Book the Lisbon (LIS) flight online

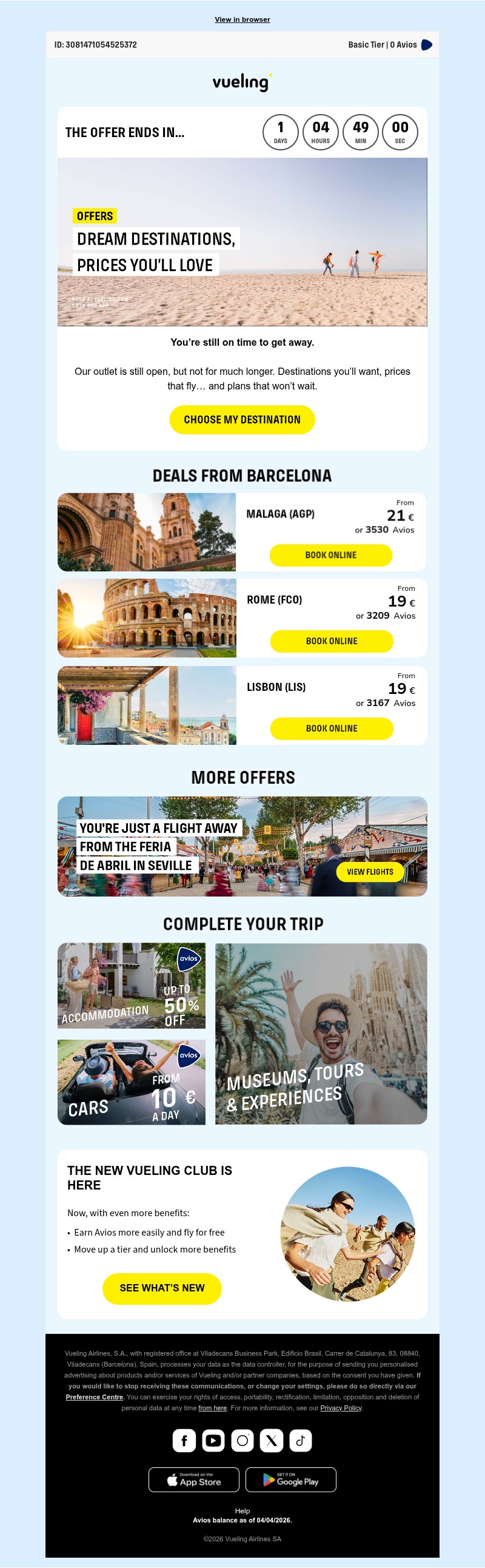click(x=331, y=727)
